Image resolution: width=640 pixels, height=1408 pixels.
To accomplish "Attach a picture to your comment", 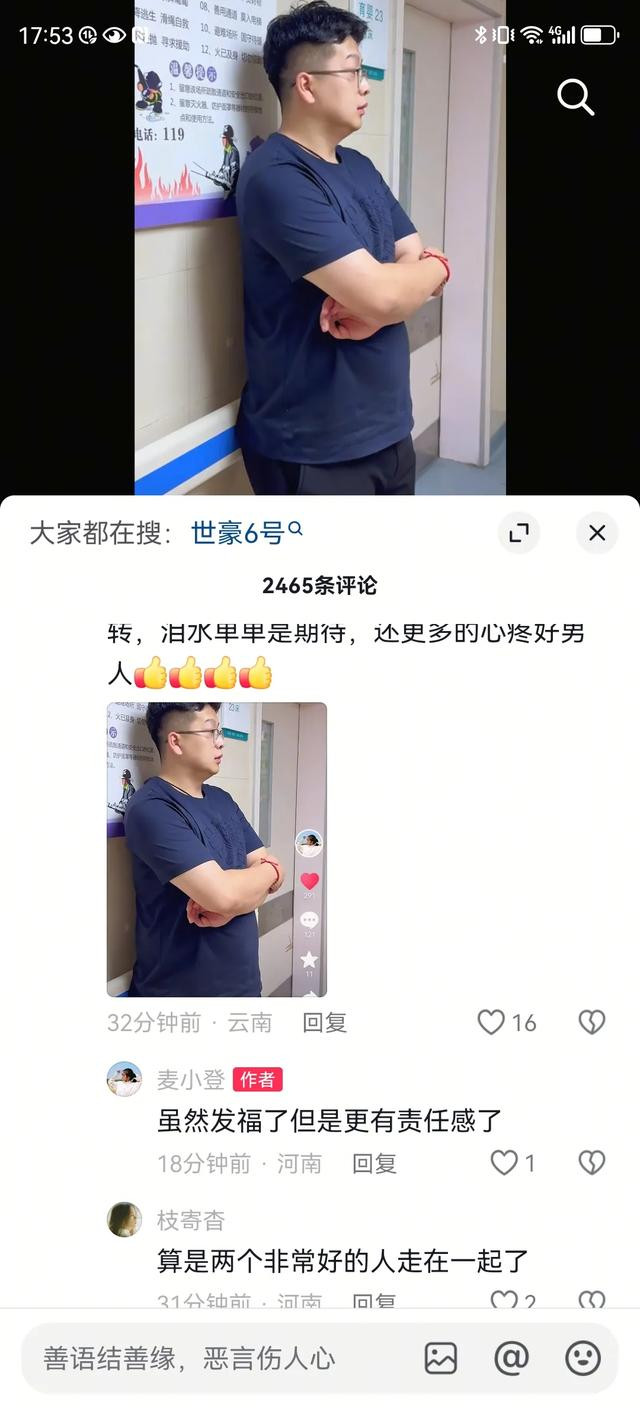I will click(441, 1358).
